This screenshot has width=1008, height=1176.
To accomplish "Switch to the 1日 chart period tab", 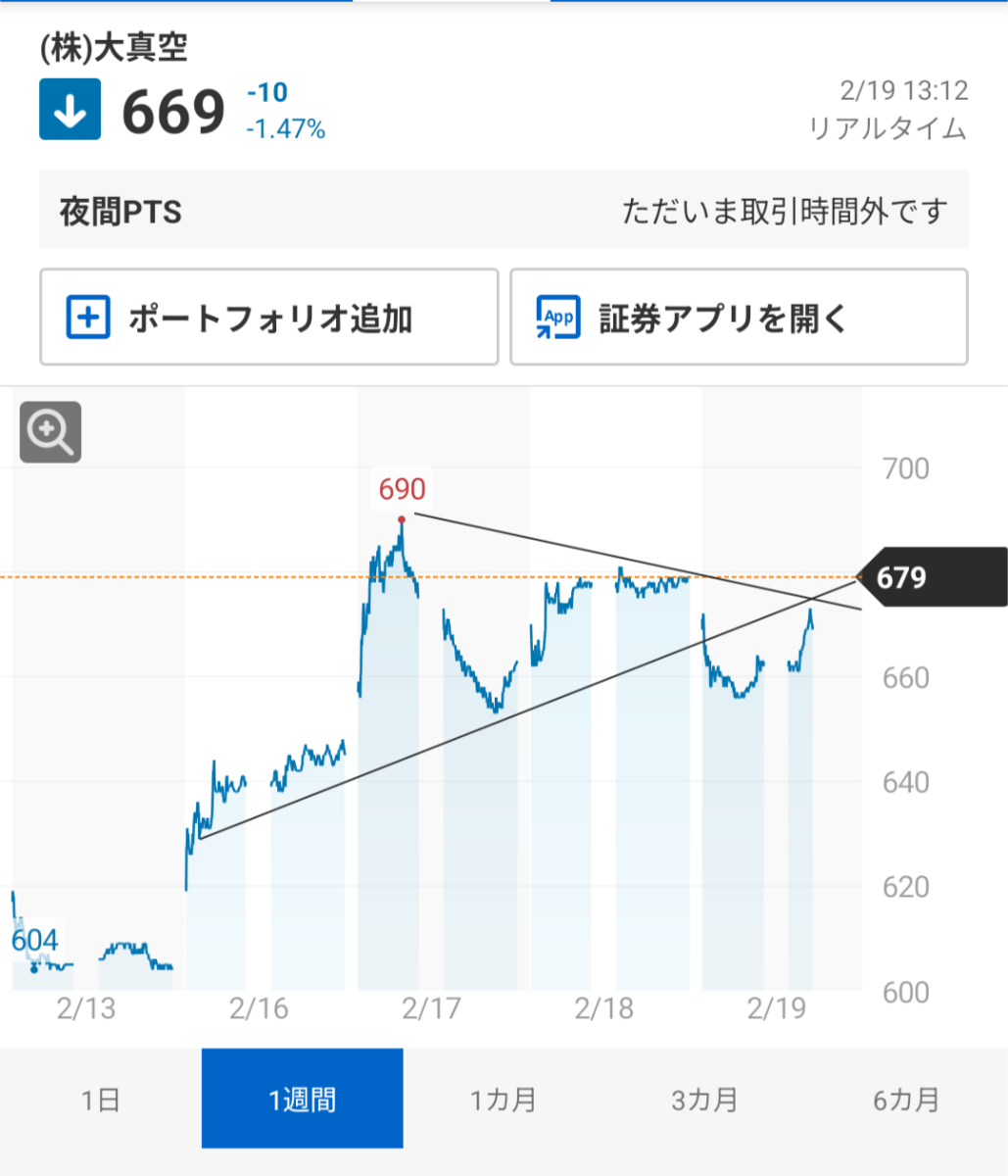I will tap(100, 1099).
